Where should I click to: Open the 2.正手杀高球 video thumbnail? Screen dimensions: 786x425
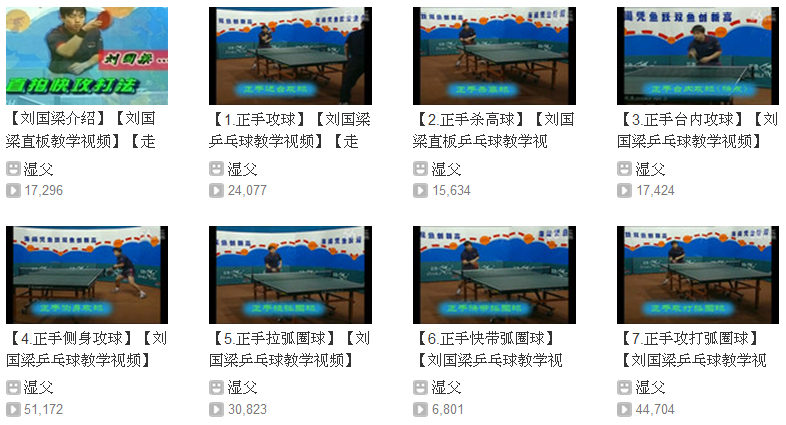pos(494,56)
